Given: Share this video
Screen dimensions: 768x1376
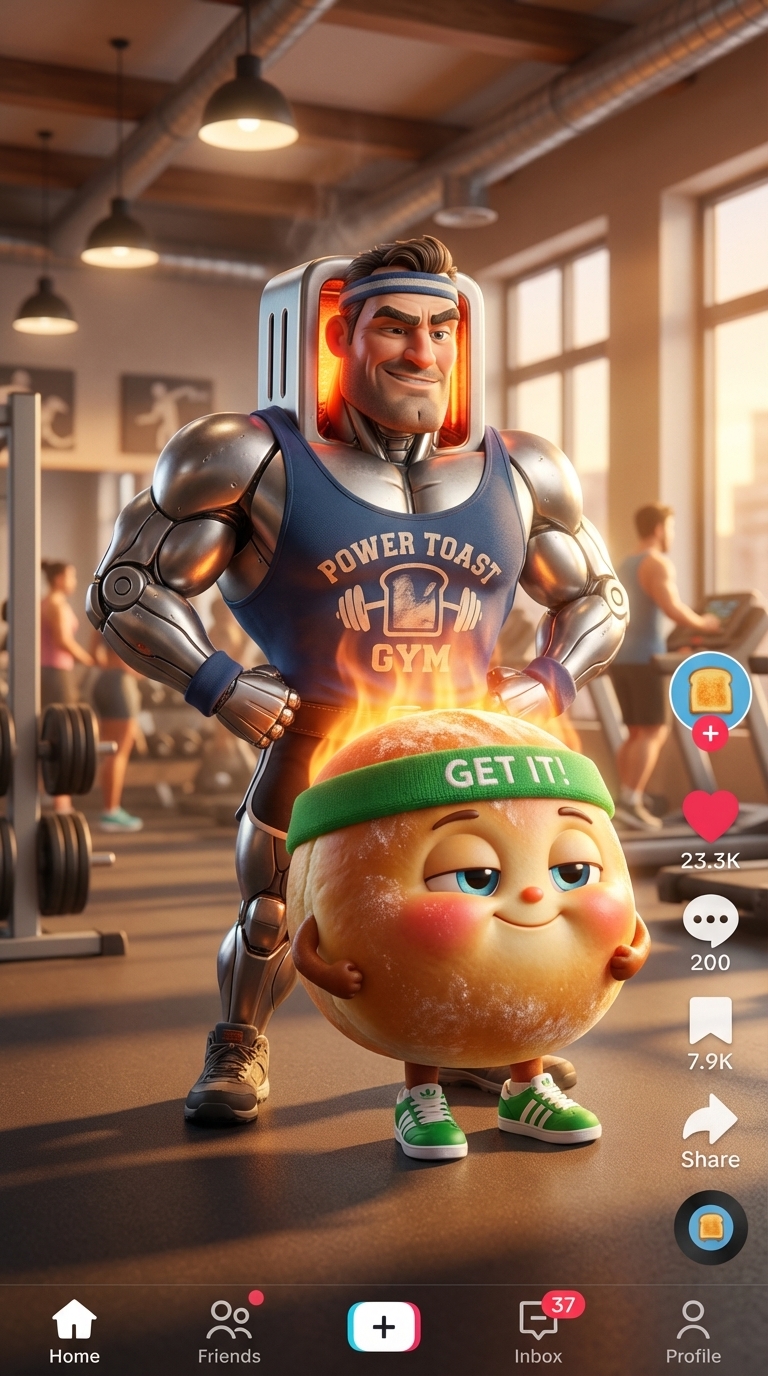Looking at the screenshot, I should tap(710, 1118).
